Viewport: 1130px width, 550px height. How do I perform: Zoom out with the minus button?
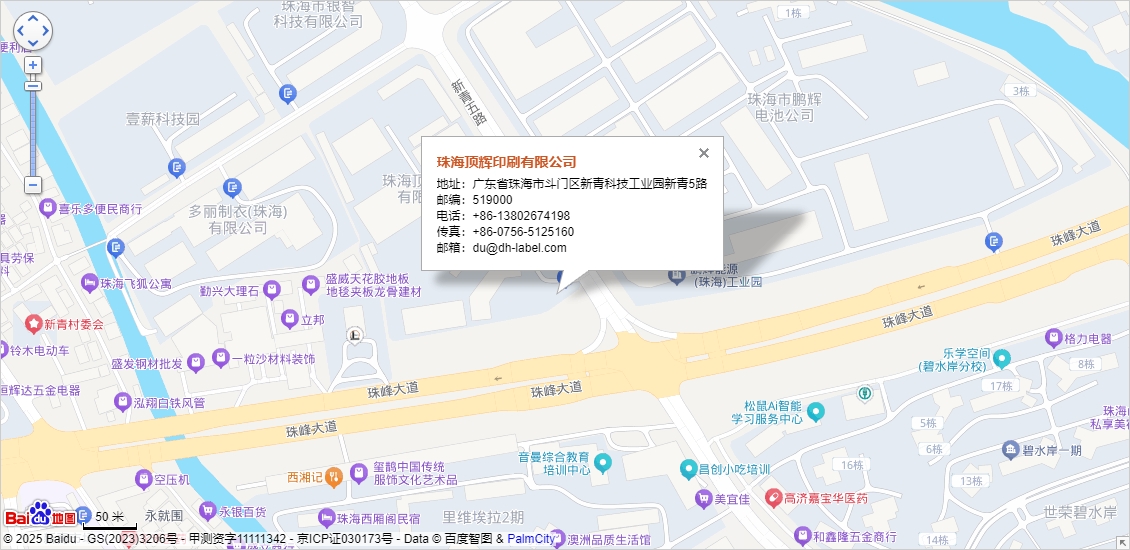point(33,185)
